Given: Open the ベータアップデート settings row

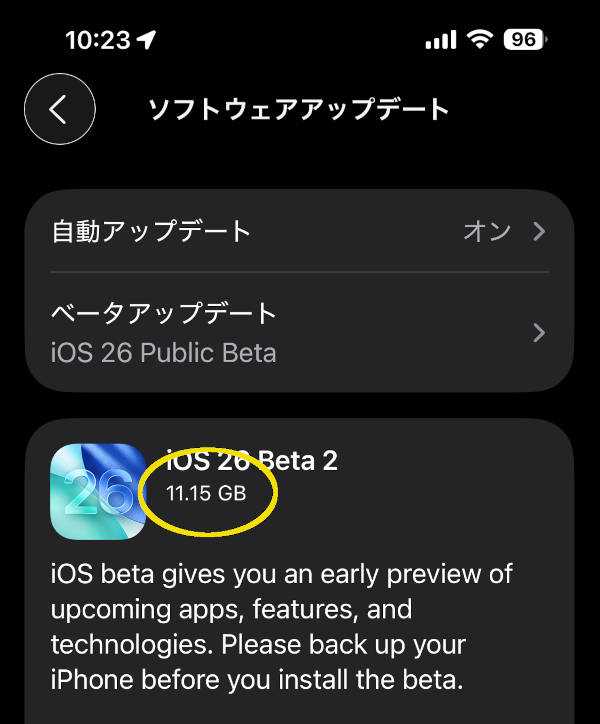Looking at the screenshot, I should coord(299,332).
